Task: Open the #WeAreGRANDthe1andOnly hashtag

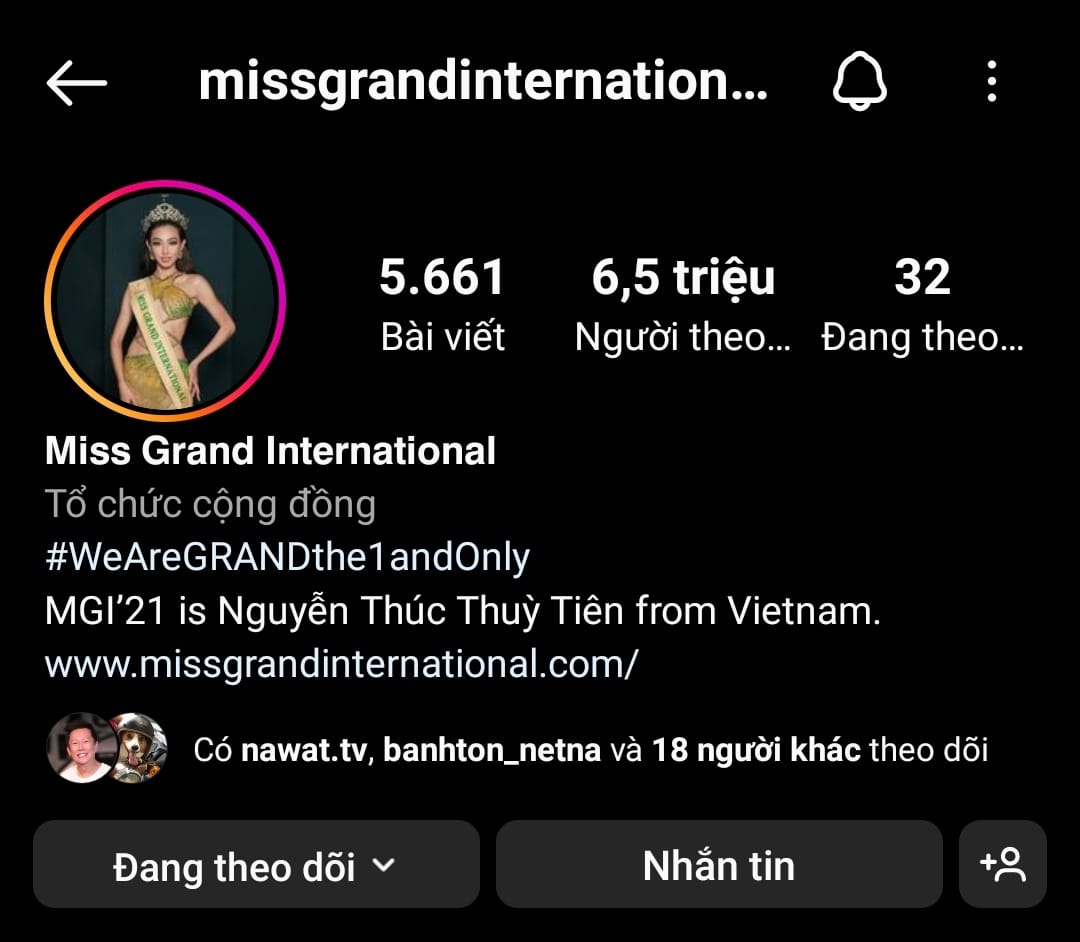Action: point(287,557)
